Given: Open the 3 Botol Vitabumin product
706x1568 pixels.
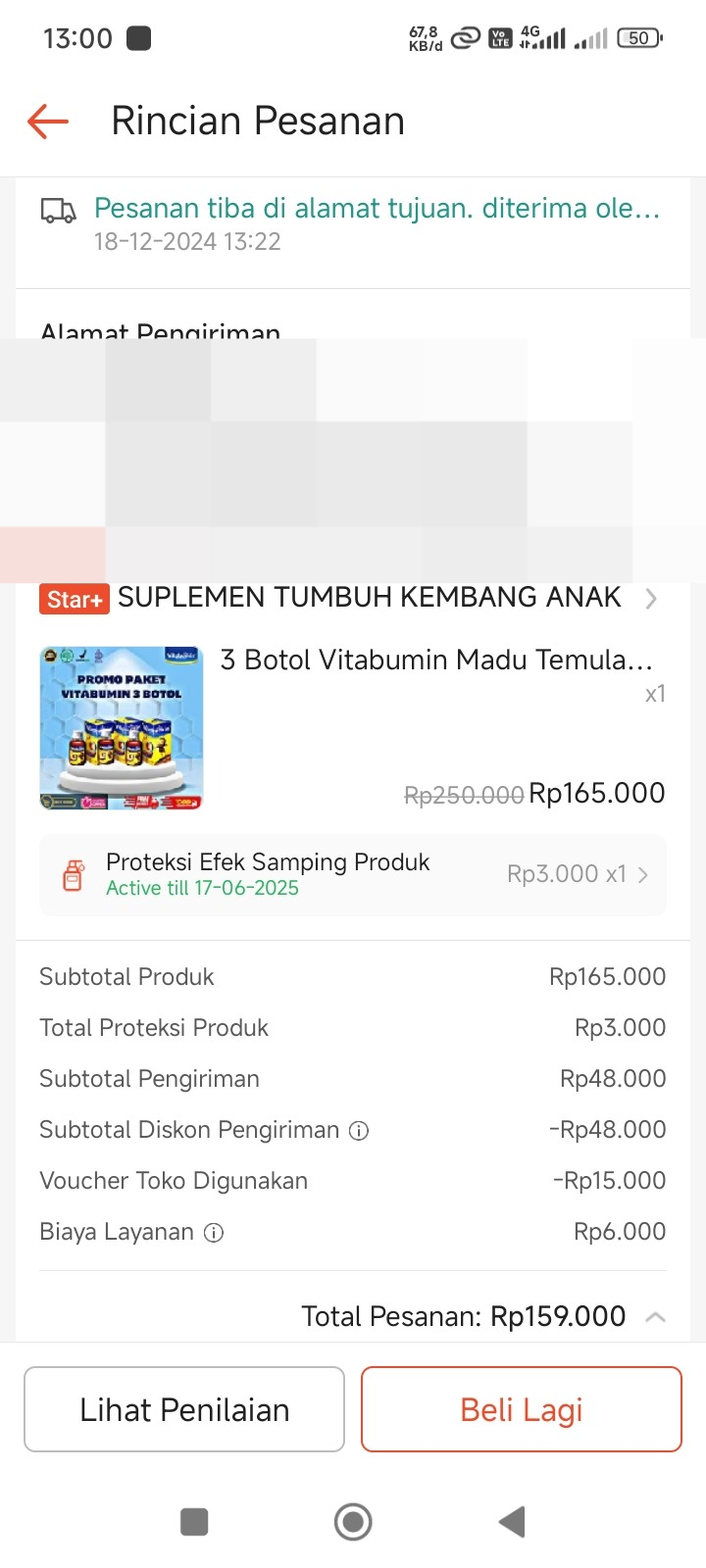Looking at the screenshot, I should 435,661.
